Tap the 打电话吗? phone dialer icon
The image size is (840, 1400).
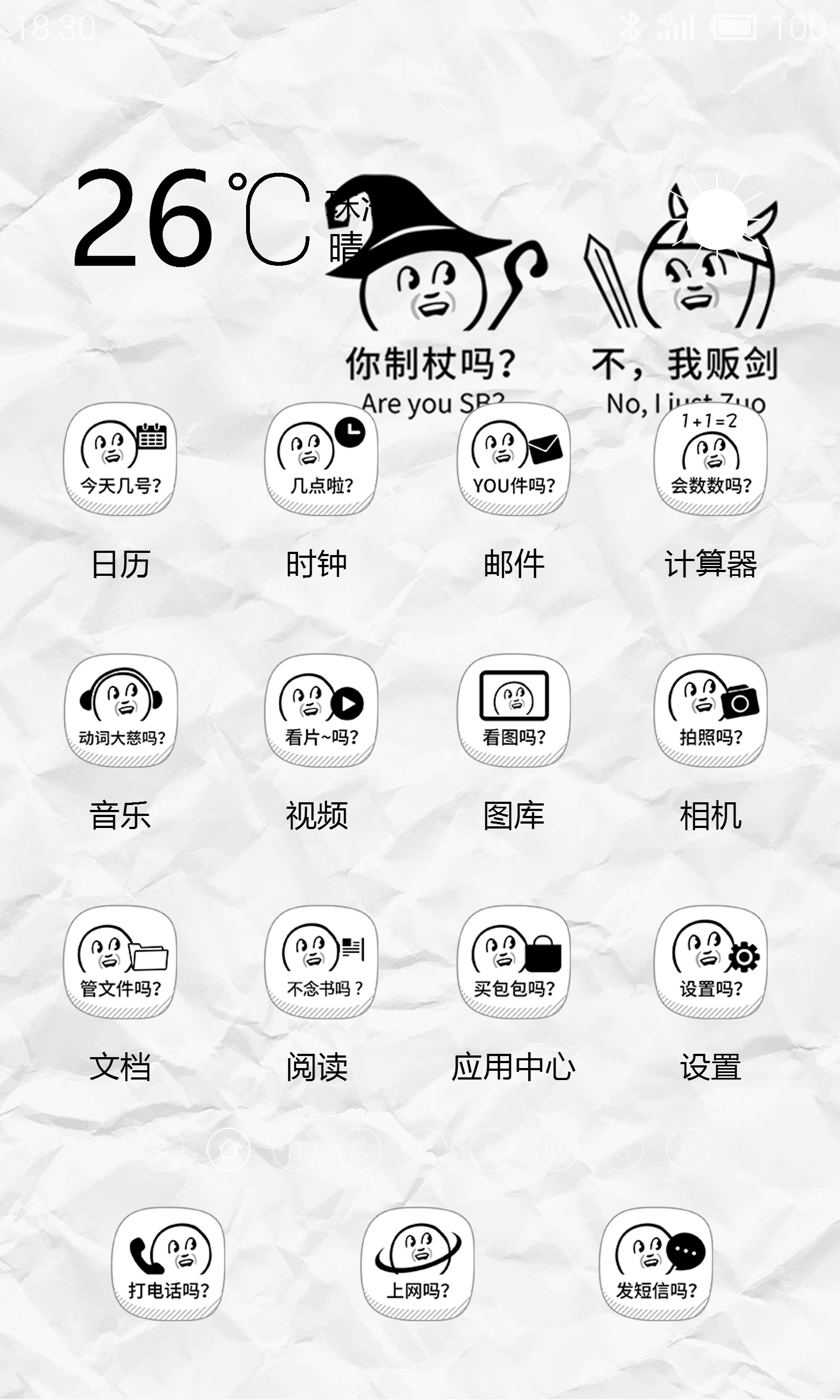pos(168,1264)
